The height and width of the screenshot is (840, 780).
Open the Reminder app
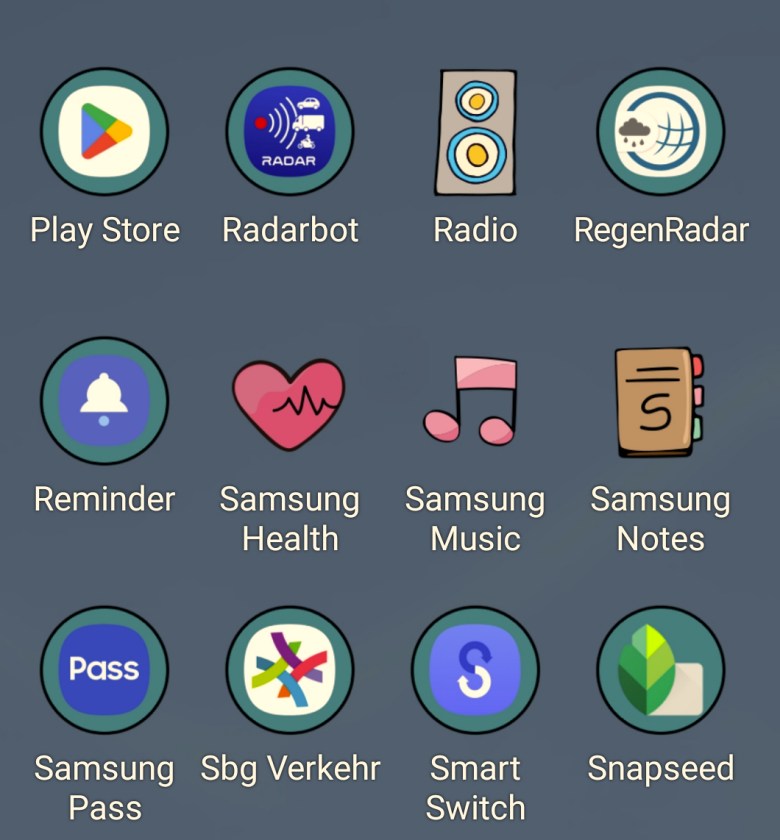pos(104,400)
